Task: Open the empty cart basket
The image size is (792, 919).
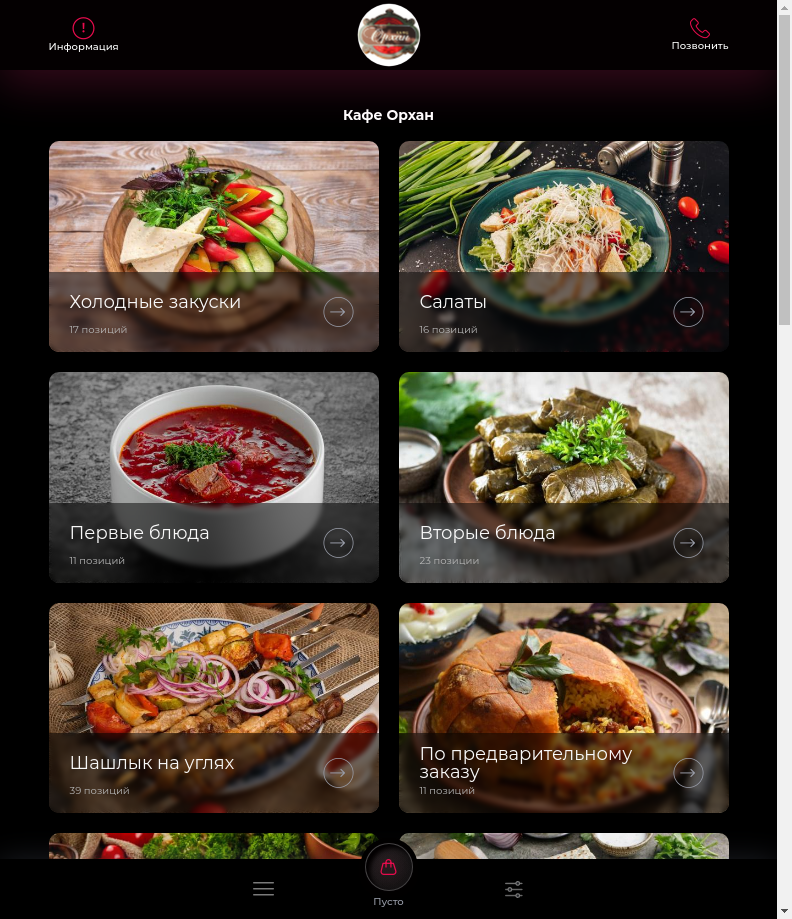Action: pyautogui.click(x=389, y=868)
